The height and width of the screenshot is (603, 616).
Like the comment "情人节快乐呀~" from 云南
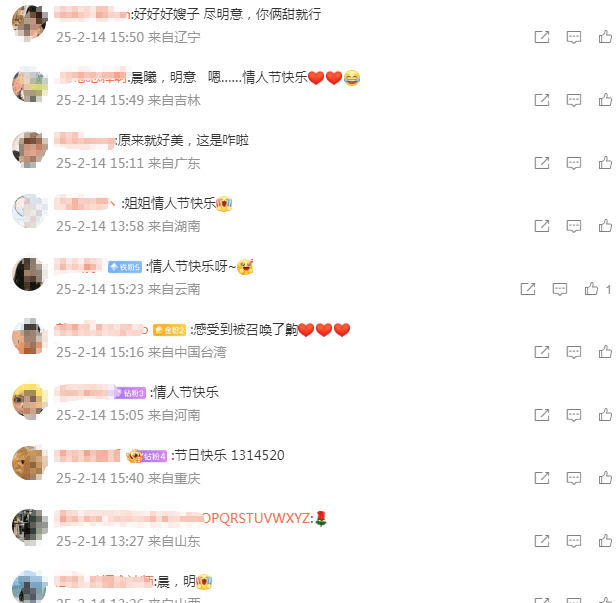click(x=590, y=289)
